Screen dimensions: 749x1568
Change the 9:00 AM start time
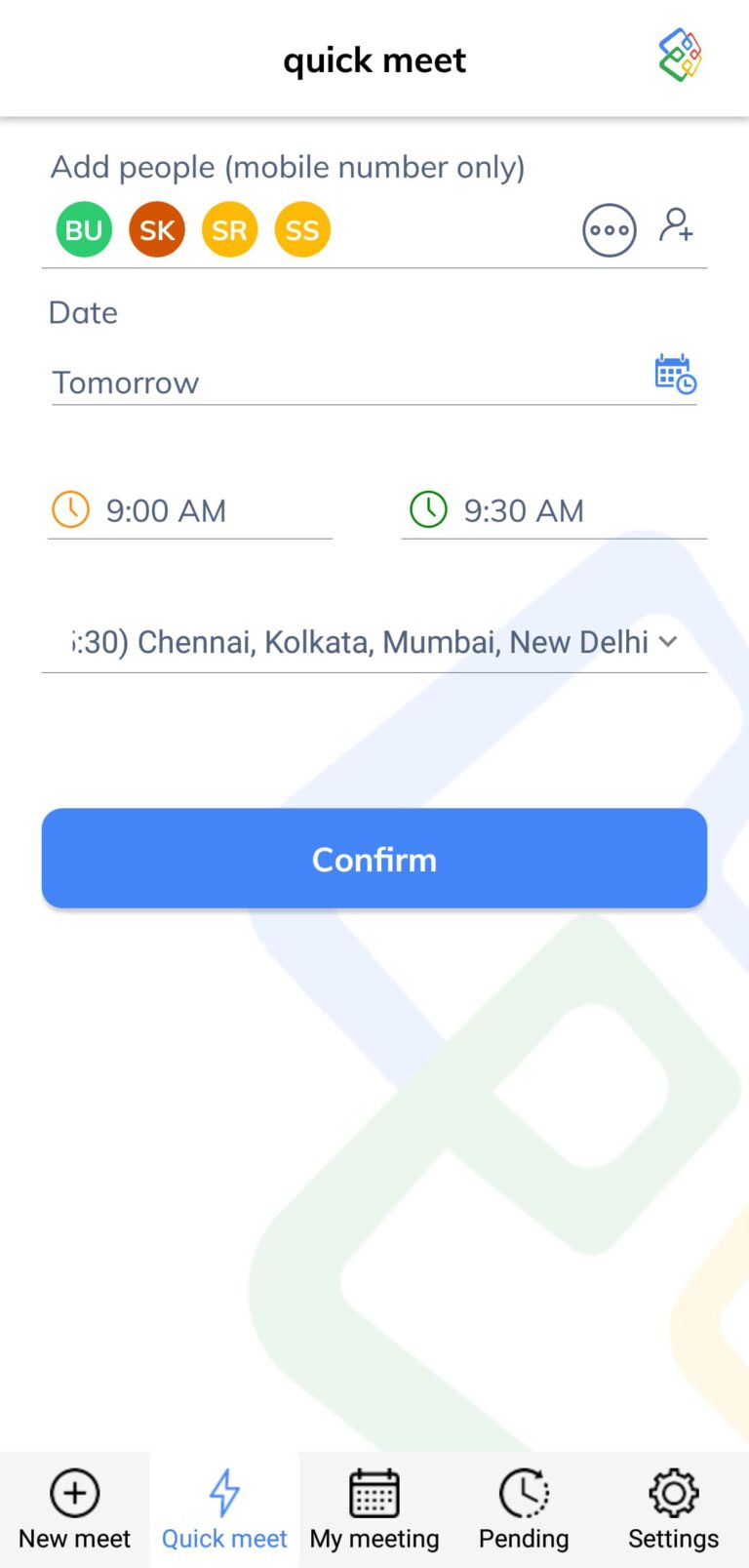190,510
